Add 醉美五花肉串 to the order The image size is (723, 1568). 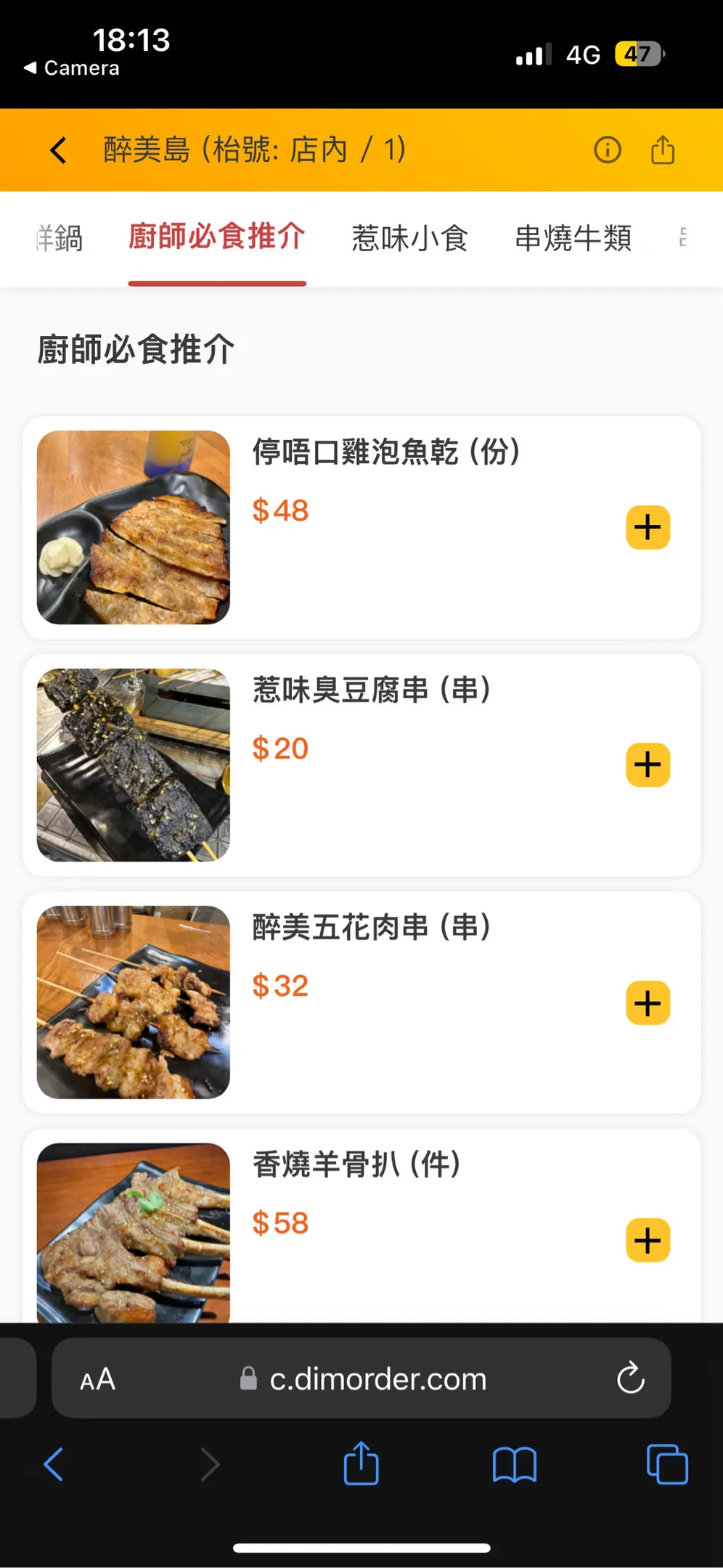[x=648, y=1003]
